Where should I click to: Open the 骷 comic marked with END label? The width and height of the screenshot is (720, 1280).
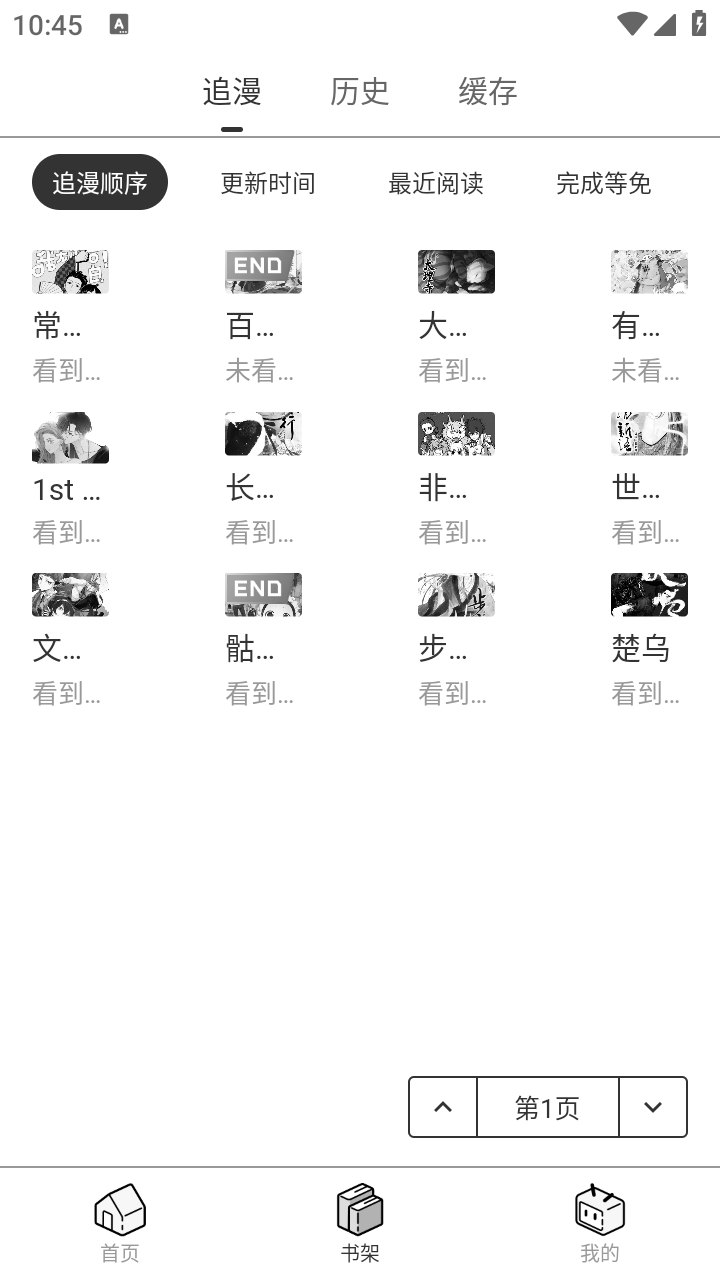(263, 593)
